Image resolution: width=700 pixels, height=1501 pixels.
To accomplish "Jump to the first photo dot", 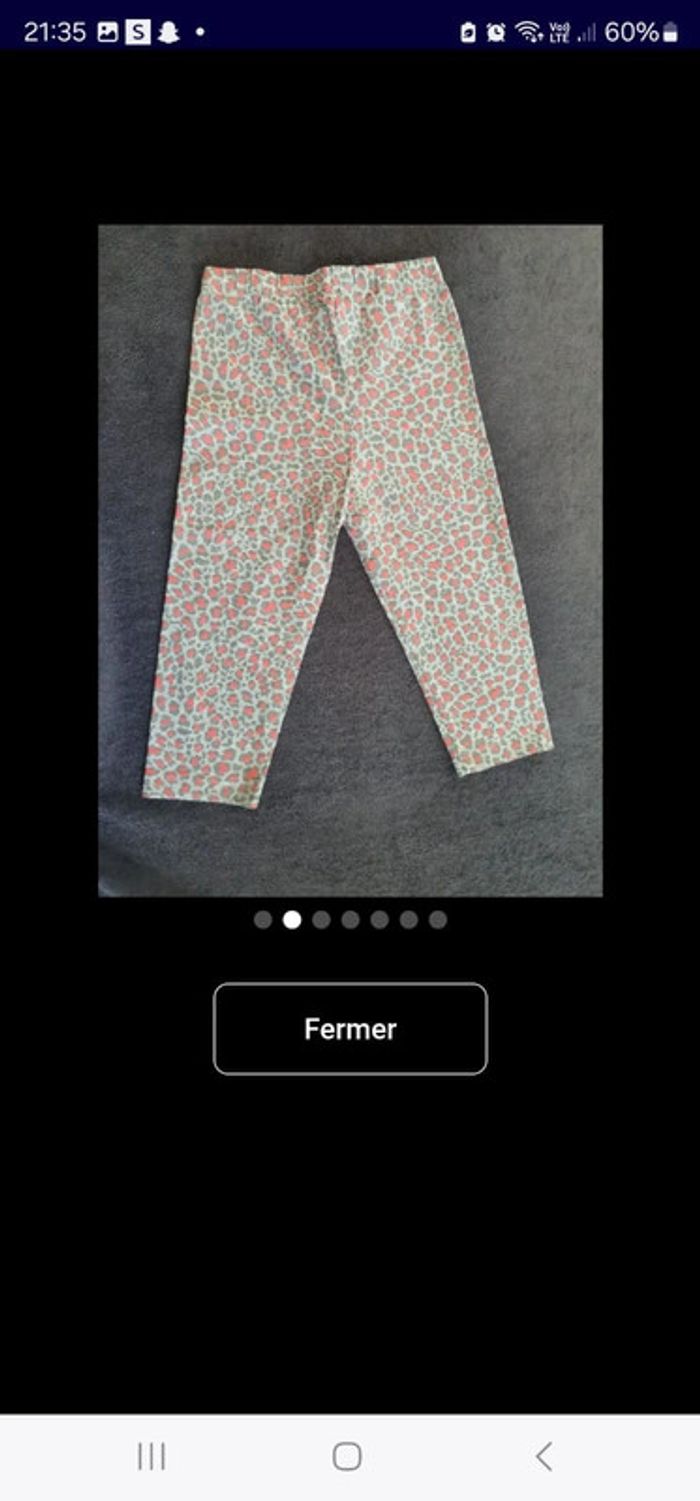I will coord(263,920).
